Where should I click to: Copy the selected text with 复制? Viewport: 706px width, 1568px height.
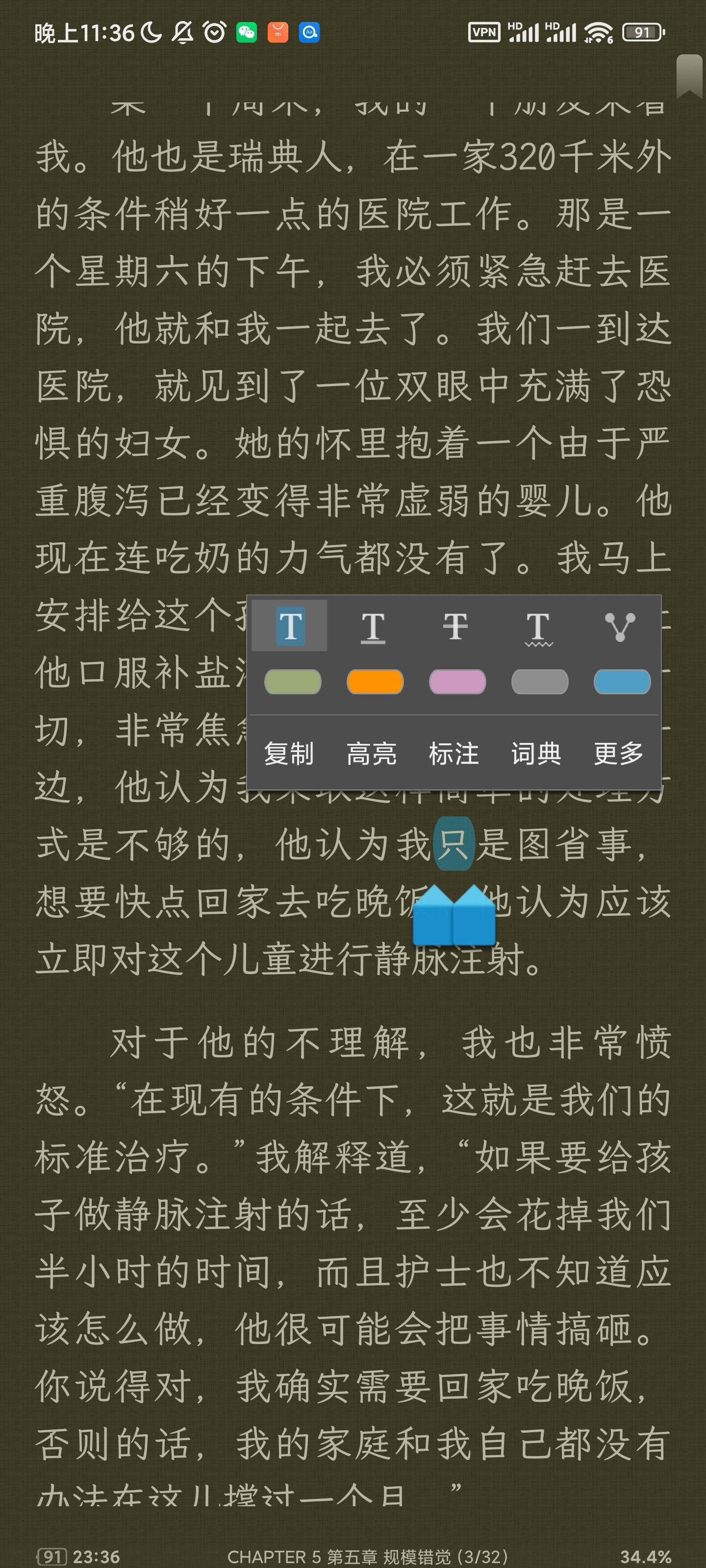pos(289,754)
